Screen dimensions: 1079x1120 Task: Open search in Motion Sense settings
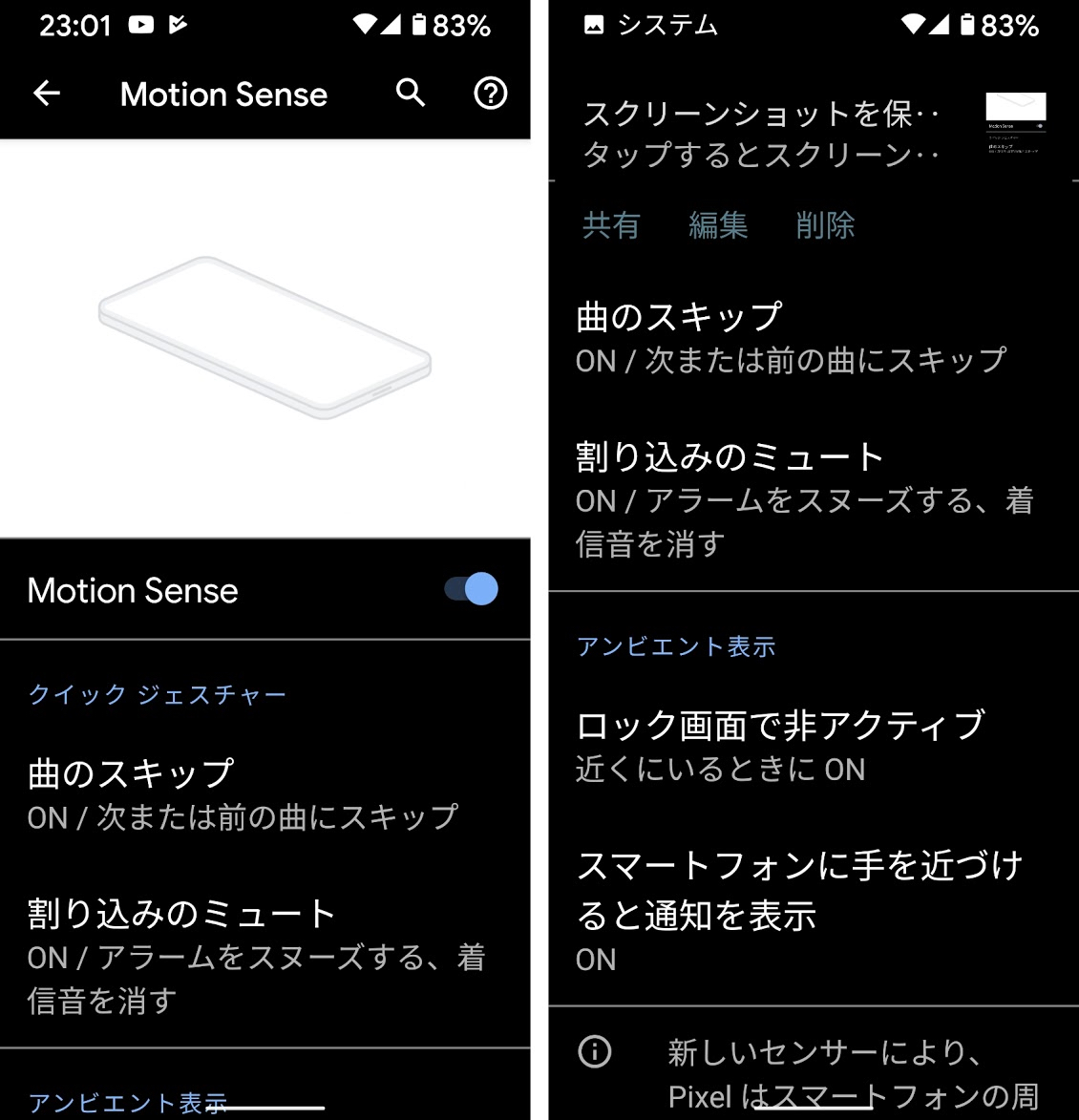(x=411, y=93)
